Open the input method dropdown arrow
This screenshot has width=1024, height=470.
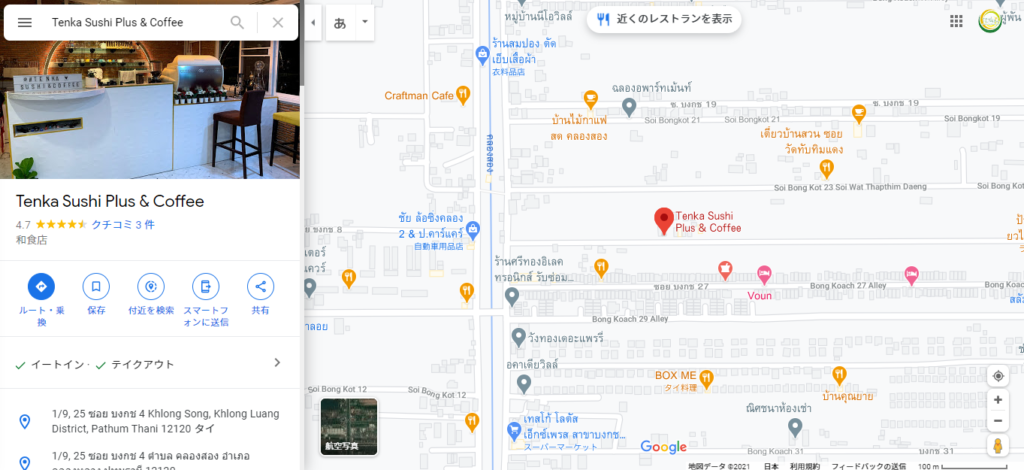365,22
